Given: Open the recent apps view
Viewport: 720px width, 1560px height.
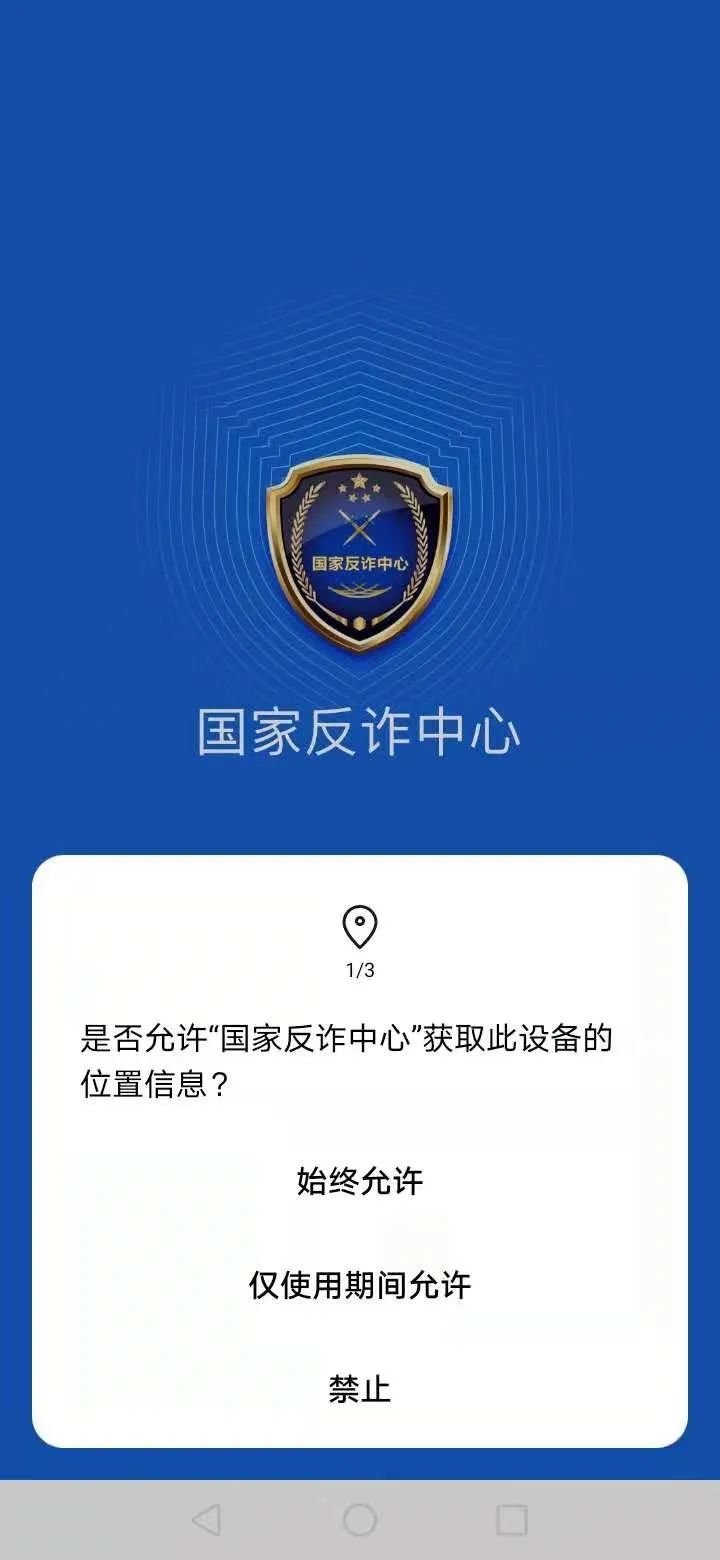Looking at the screenshot, I should 512,1520.
